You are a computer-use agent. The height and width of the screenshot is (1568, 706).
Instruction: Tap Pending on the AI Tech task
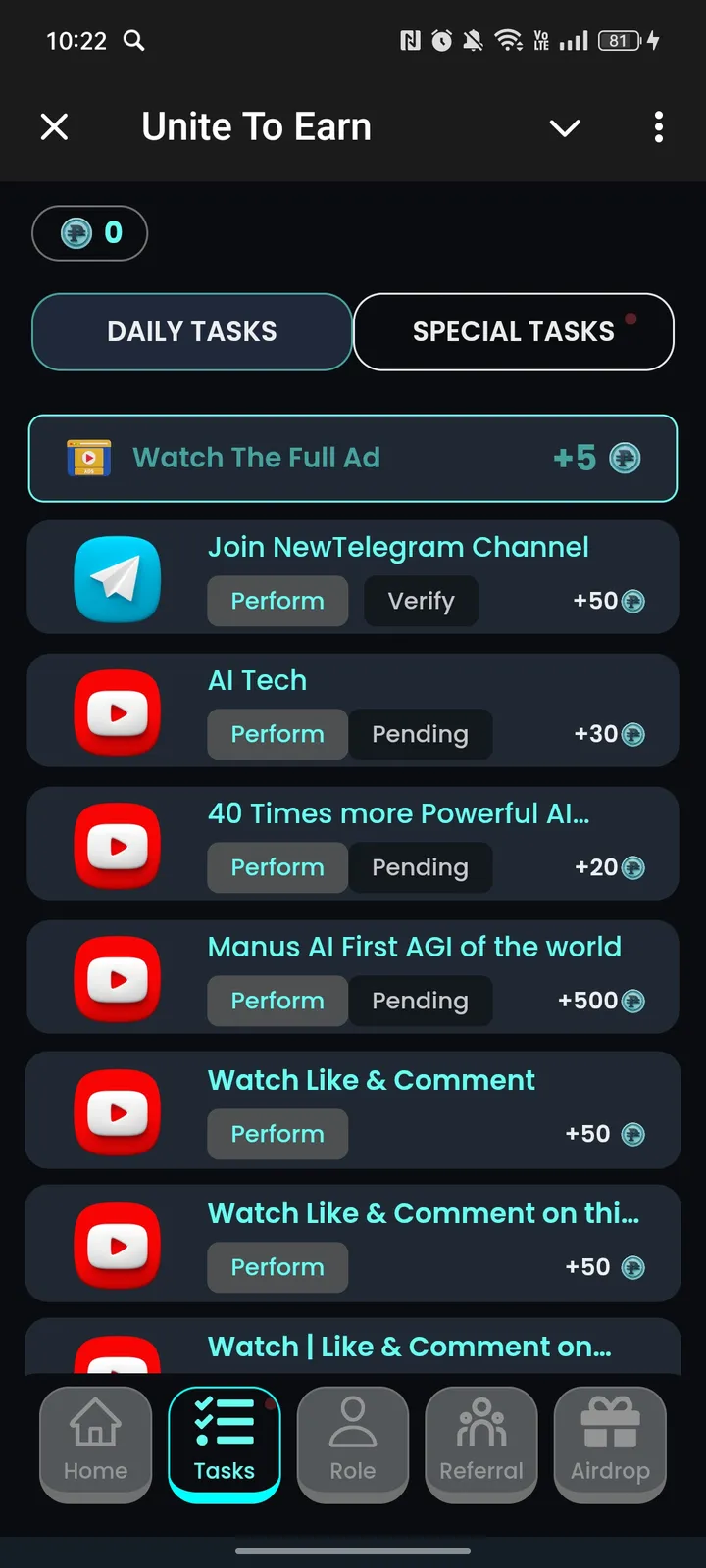[x=421, y=734]
